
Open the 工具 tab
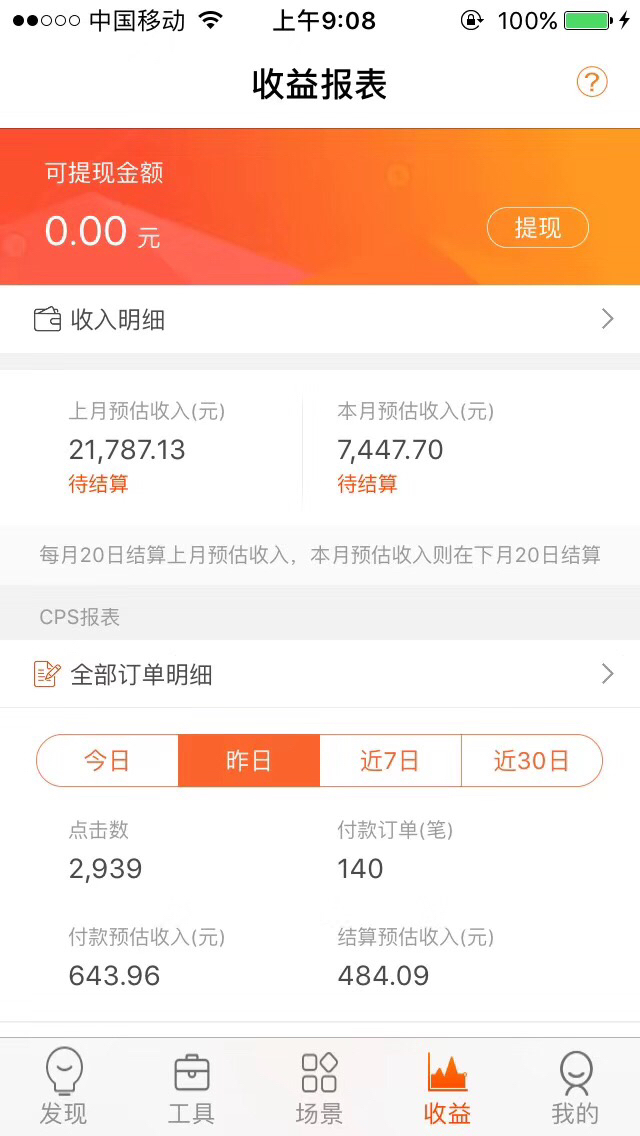point(192,1086)
